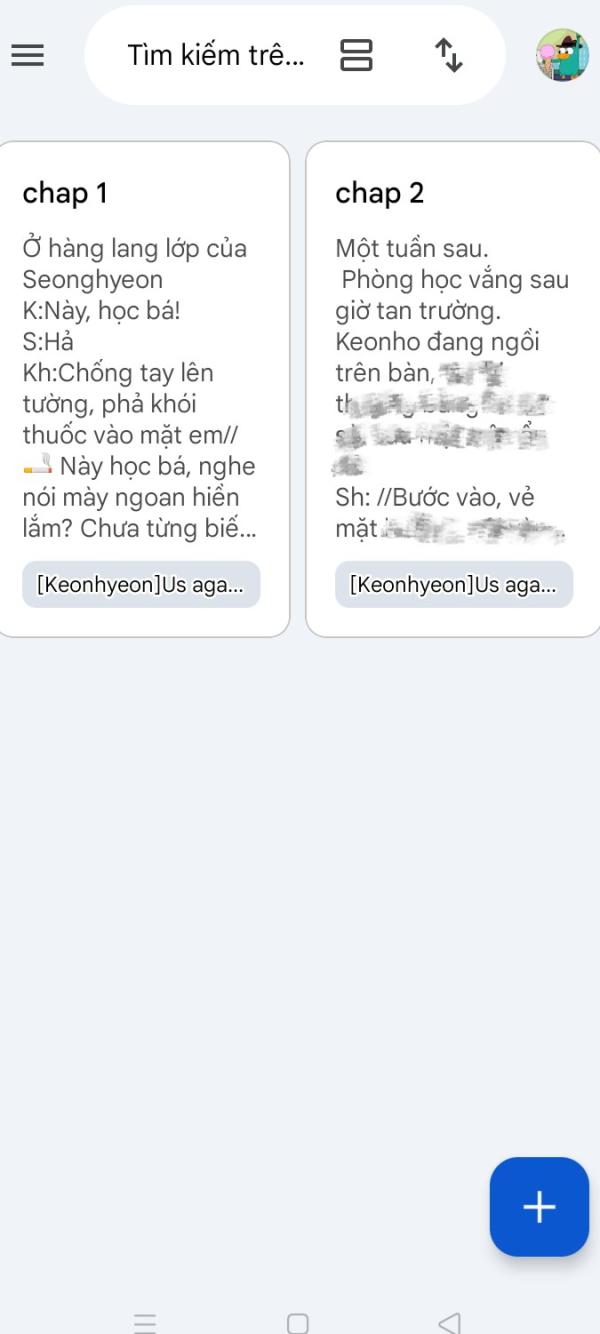Switch to single-column list view

[x=356, y=55]
